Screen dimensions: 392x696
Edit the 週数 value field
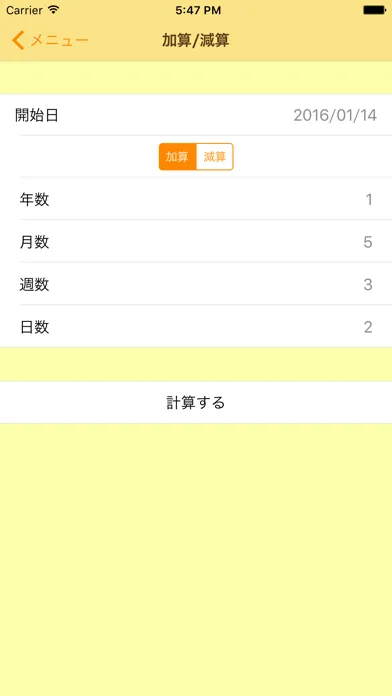(196, 284)
